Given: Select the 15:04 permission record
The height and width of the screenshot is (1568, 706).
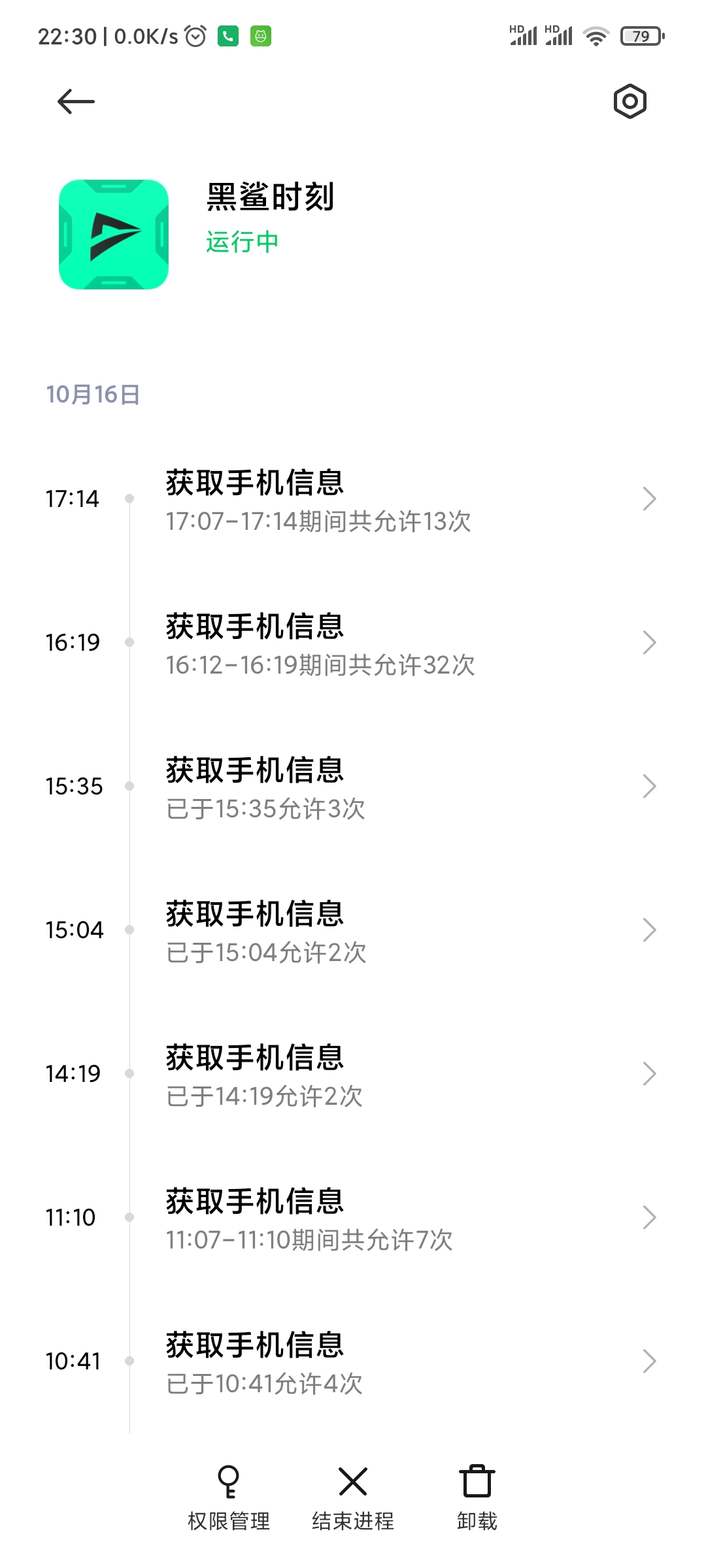Looking at the screenshot, I should tap(353, 930).
